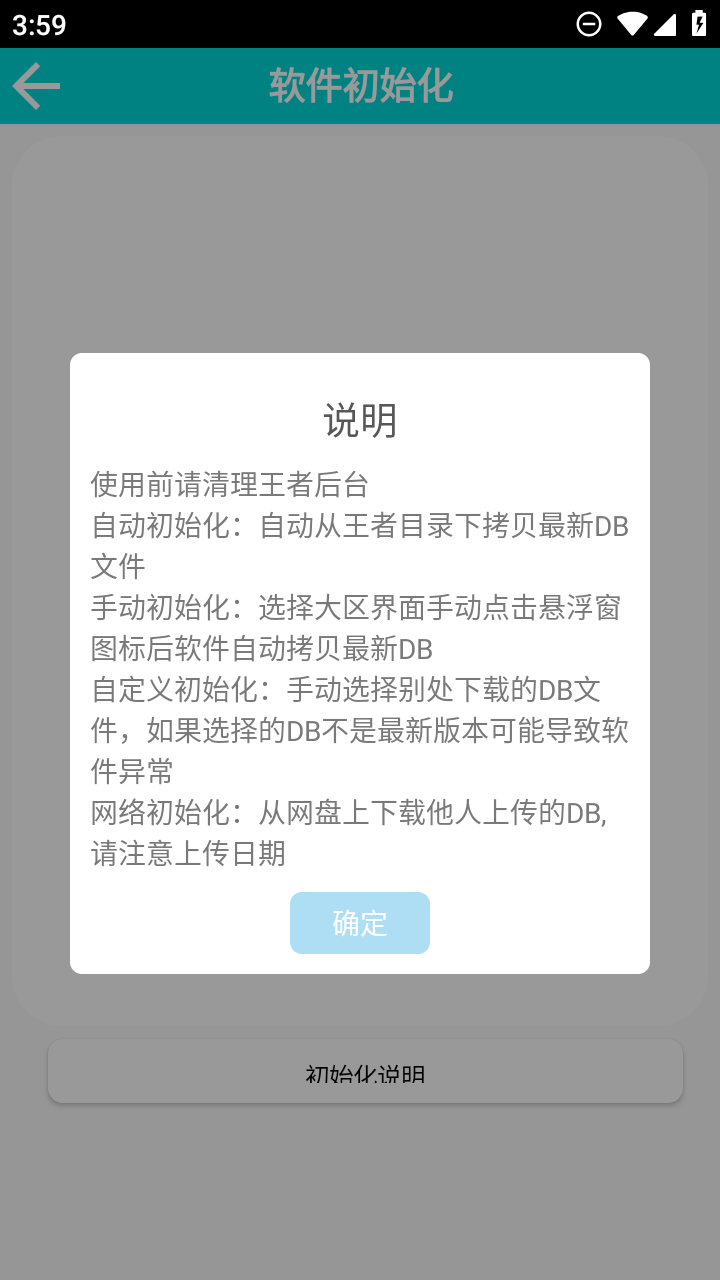
Task: Click the 初始化说明 button at the bottom
Action: coord(365,1070)
